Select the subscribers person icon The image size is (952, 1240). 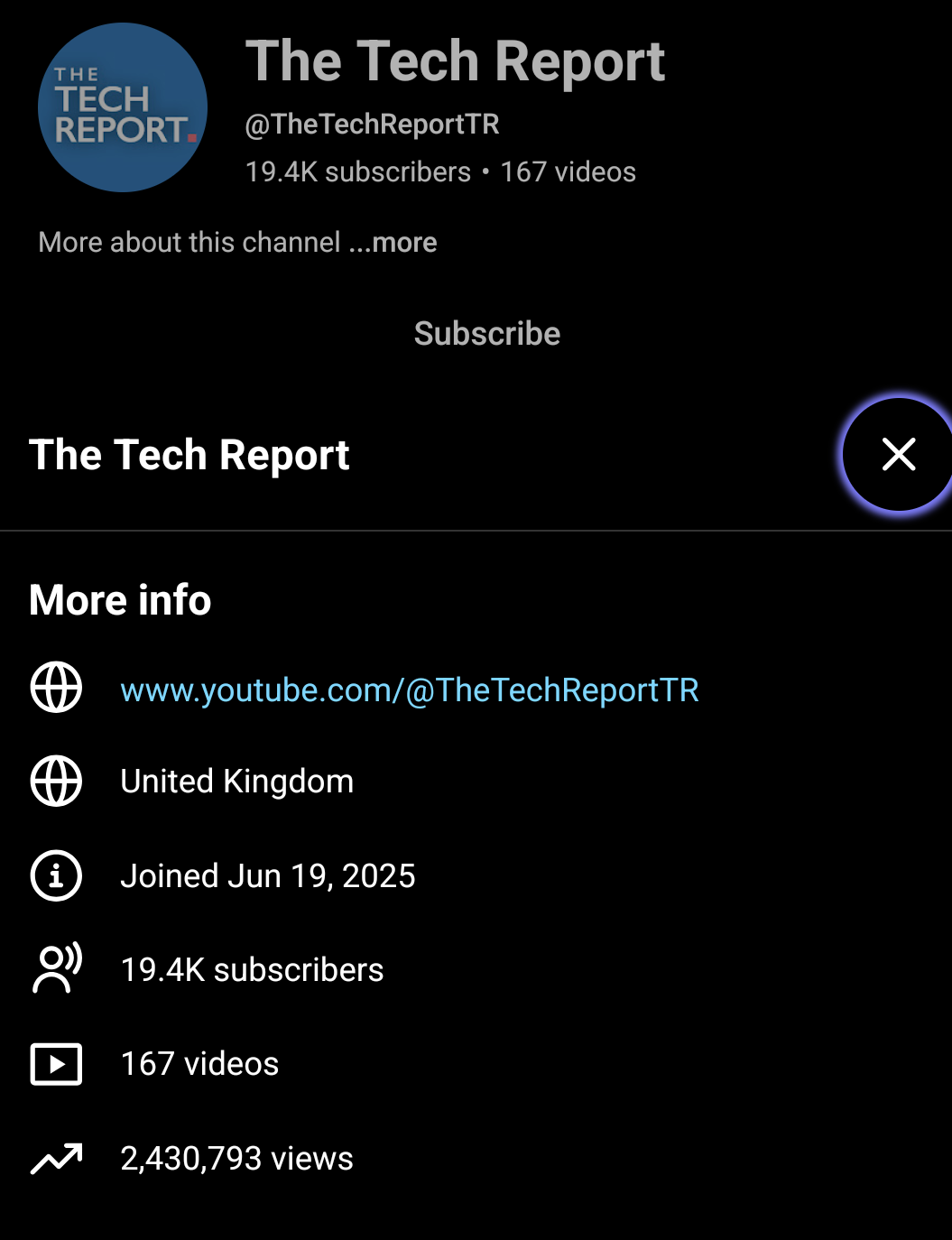click(x=56, y=970)
